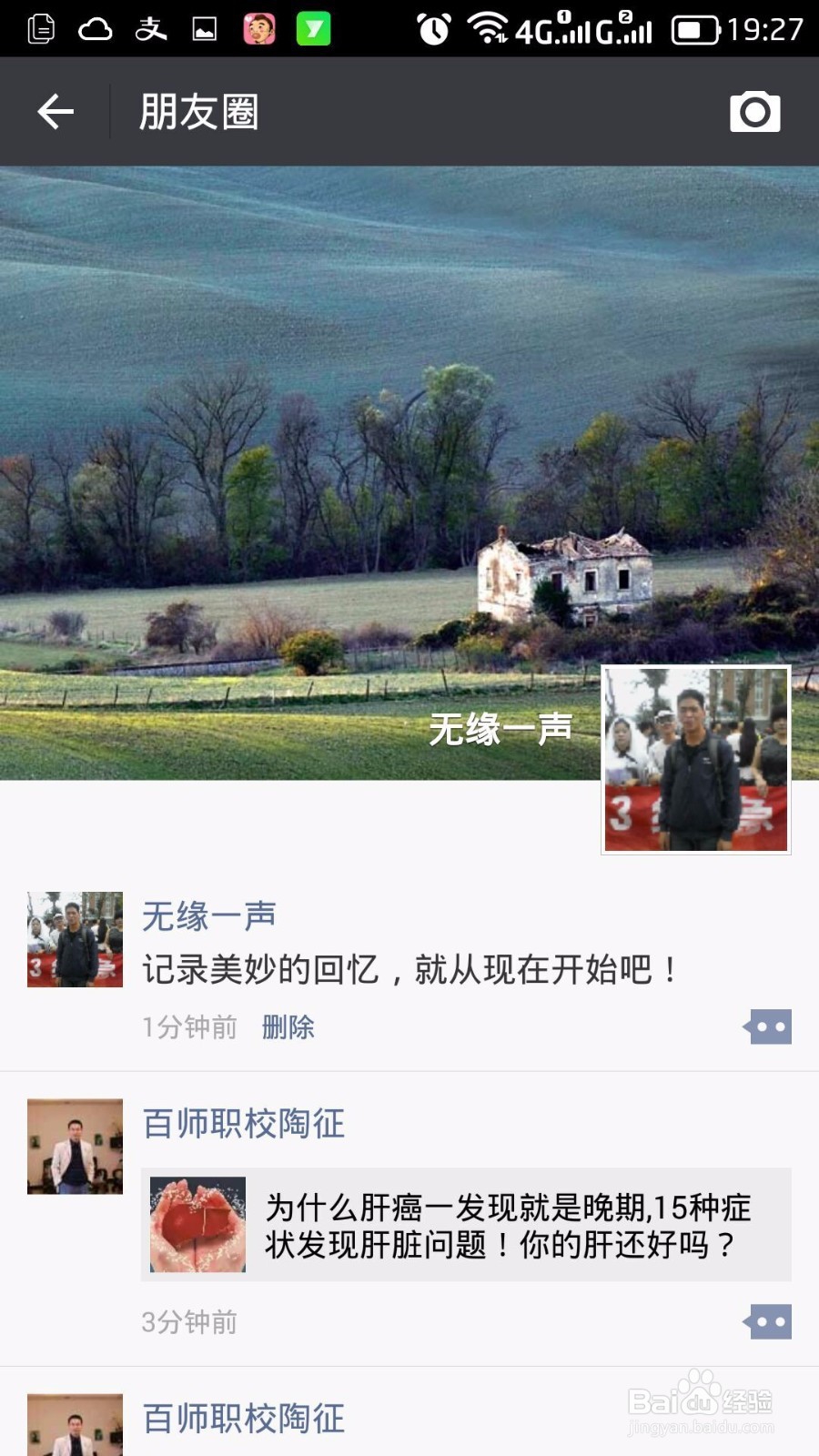The image size is (819, 1456).
Task: Open the comment/like menu on 无缘一声's post
Action: pyautogui.click(x=767, y=1026)
